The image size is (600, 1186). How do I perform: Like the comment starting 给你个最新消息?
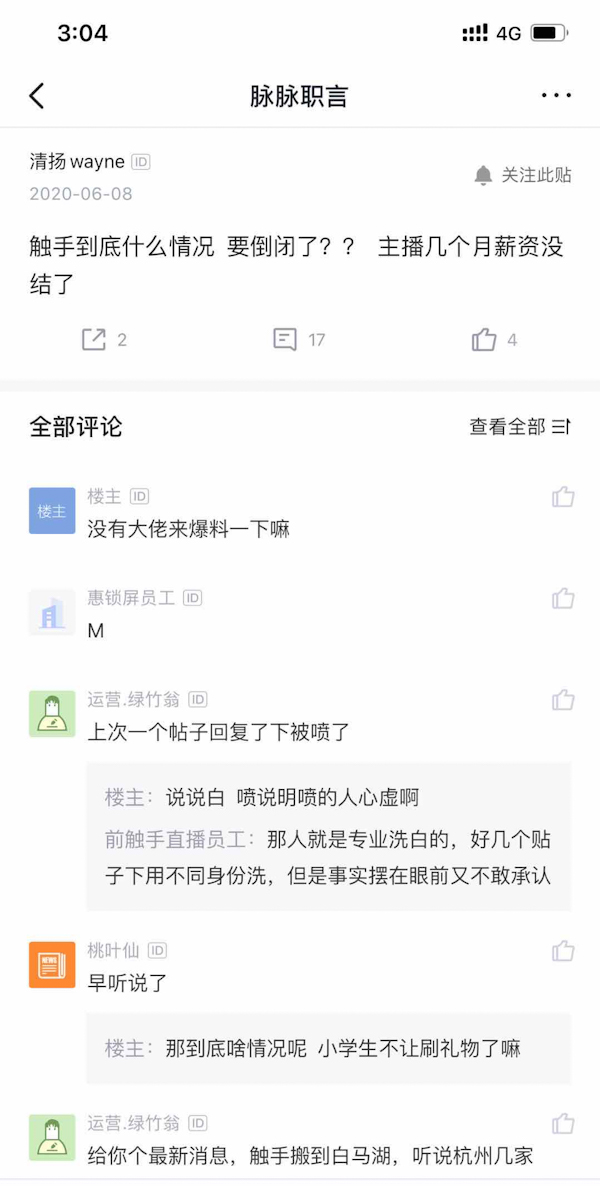click(x=563, y=1123)
